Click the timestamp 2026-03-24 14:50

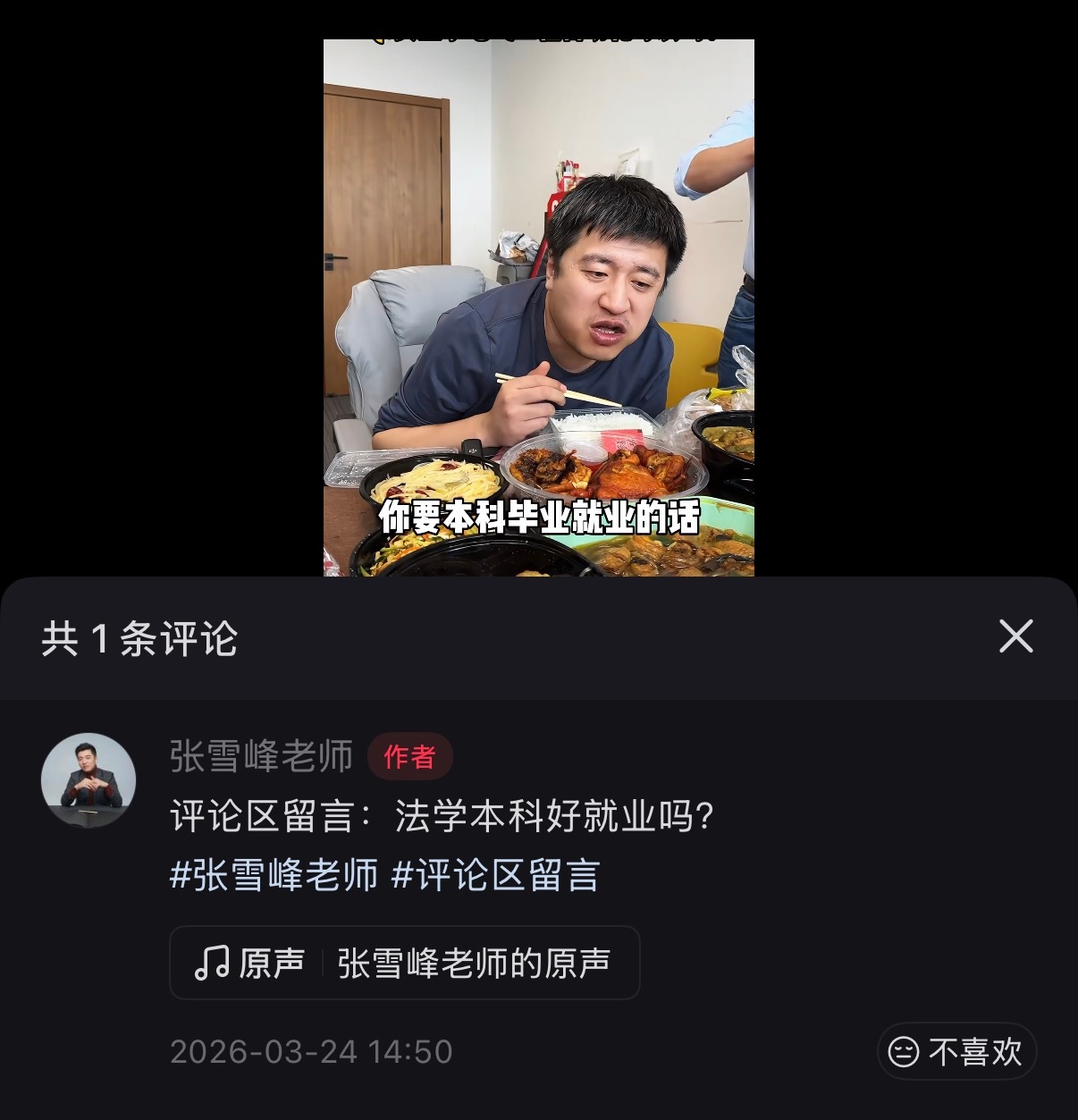(x=311, y=1052)
